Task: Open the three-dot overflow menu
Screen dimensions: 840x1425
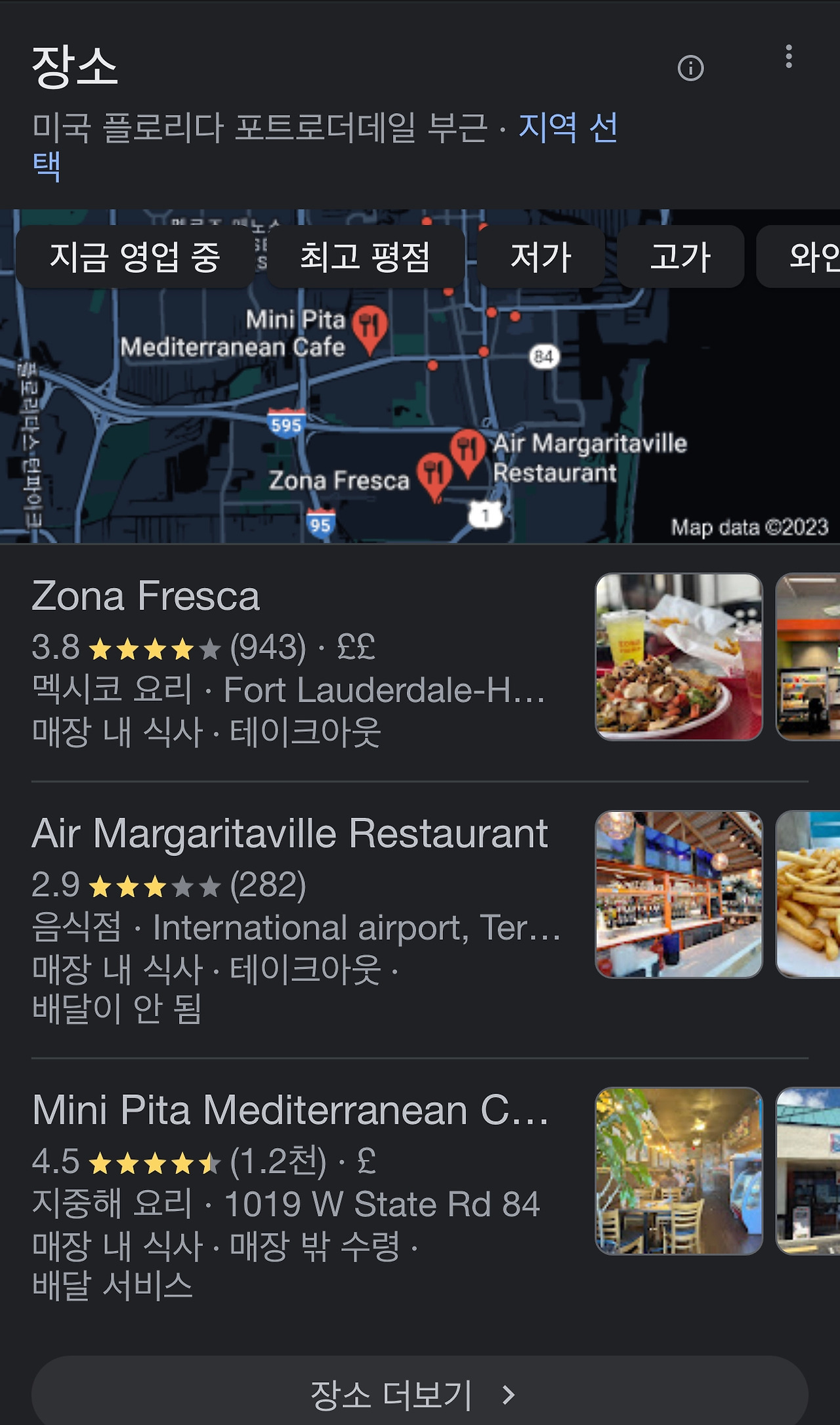Action: (x=789, y=57)
